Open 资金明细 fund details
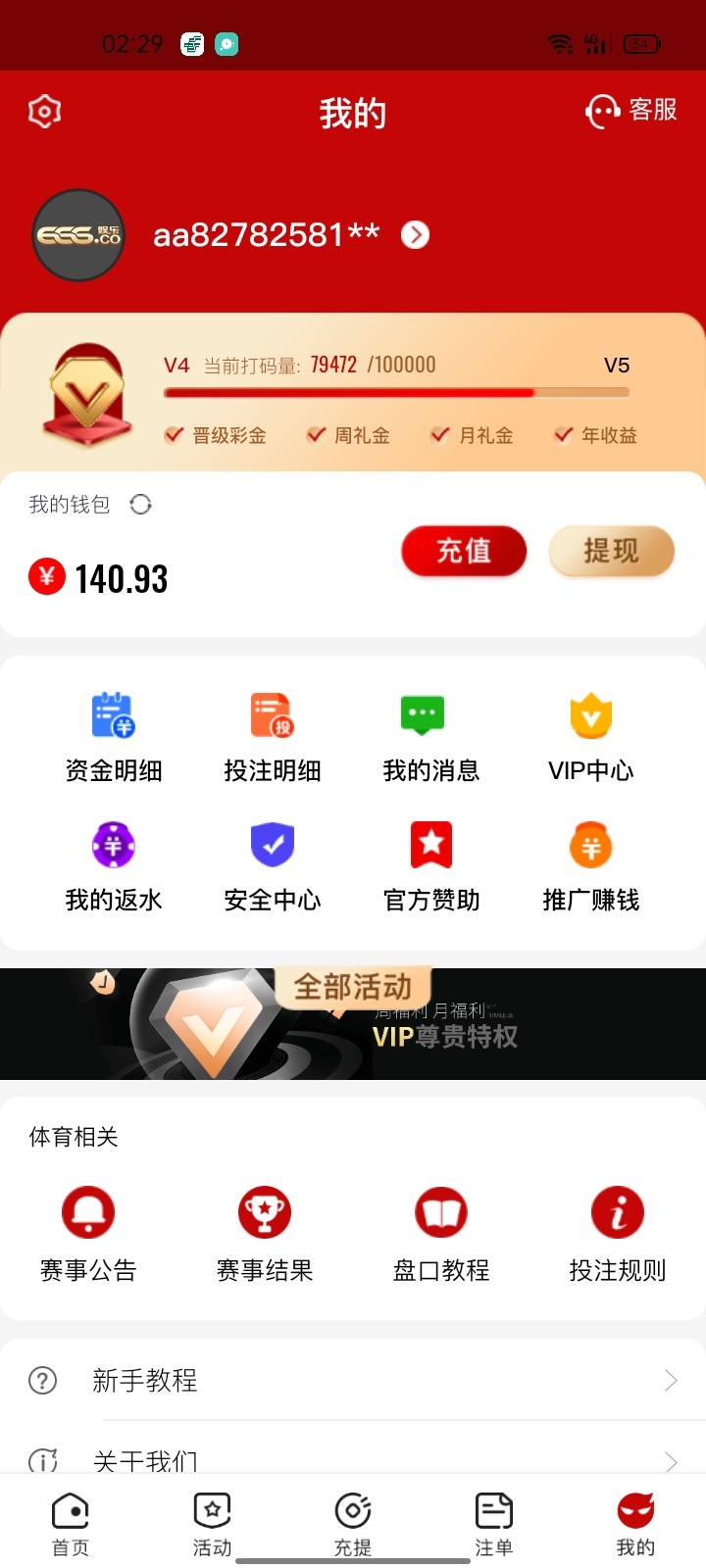Screen dimensions: 706x1568 [114, 737]
